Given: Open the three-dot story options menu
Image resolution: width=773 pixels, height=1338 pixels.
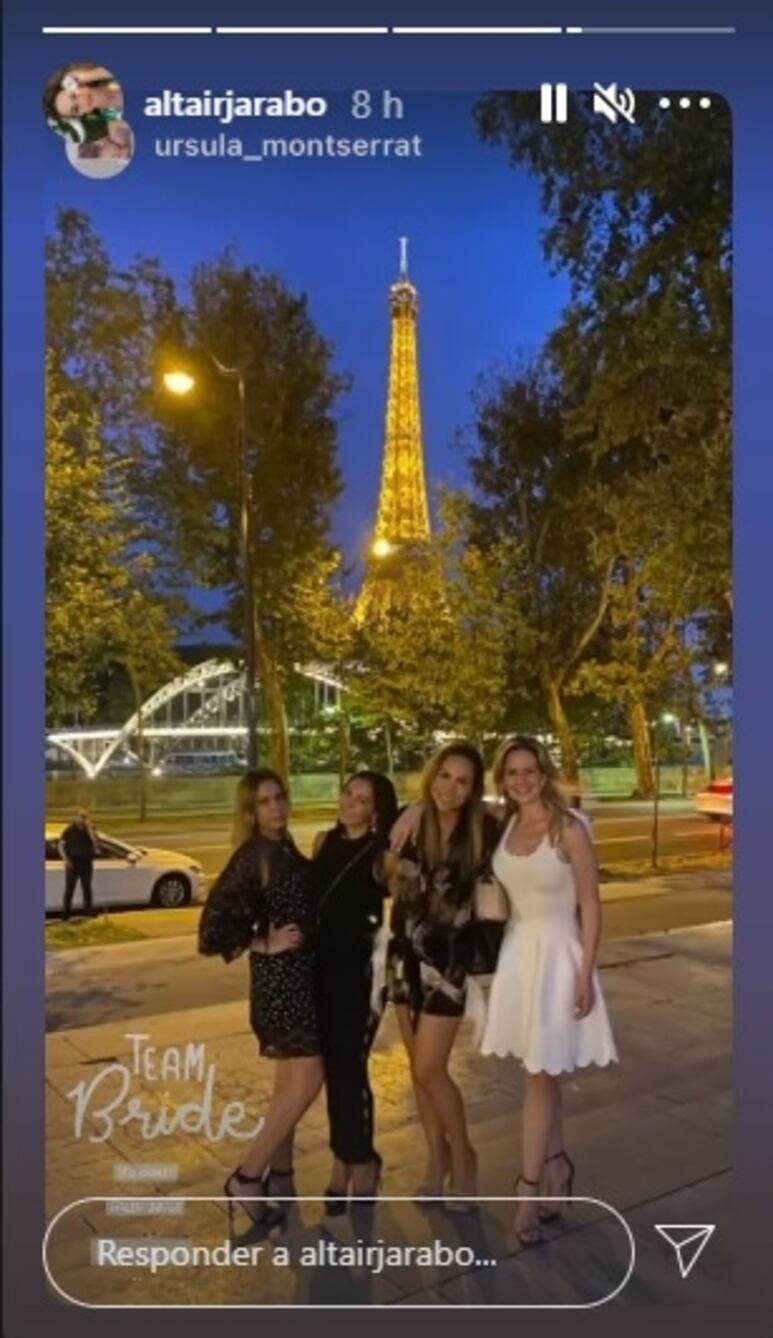Looking at the screenshot, I should coord(684,104).
